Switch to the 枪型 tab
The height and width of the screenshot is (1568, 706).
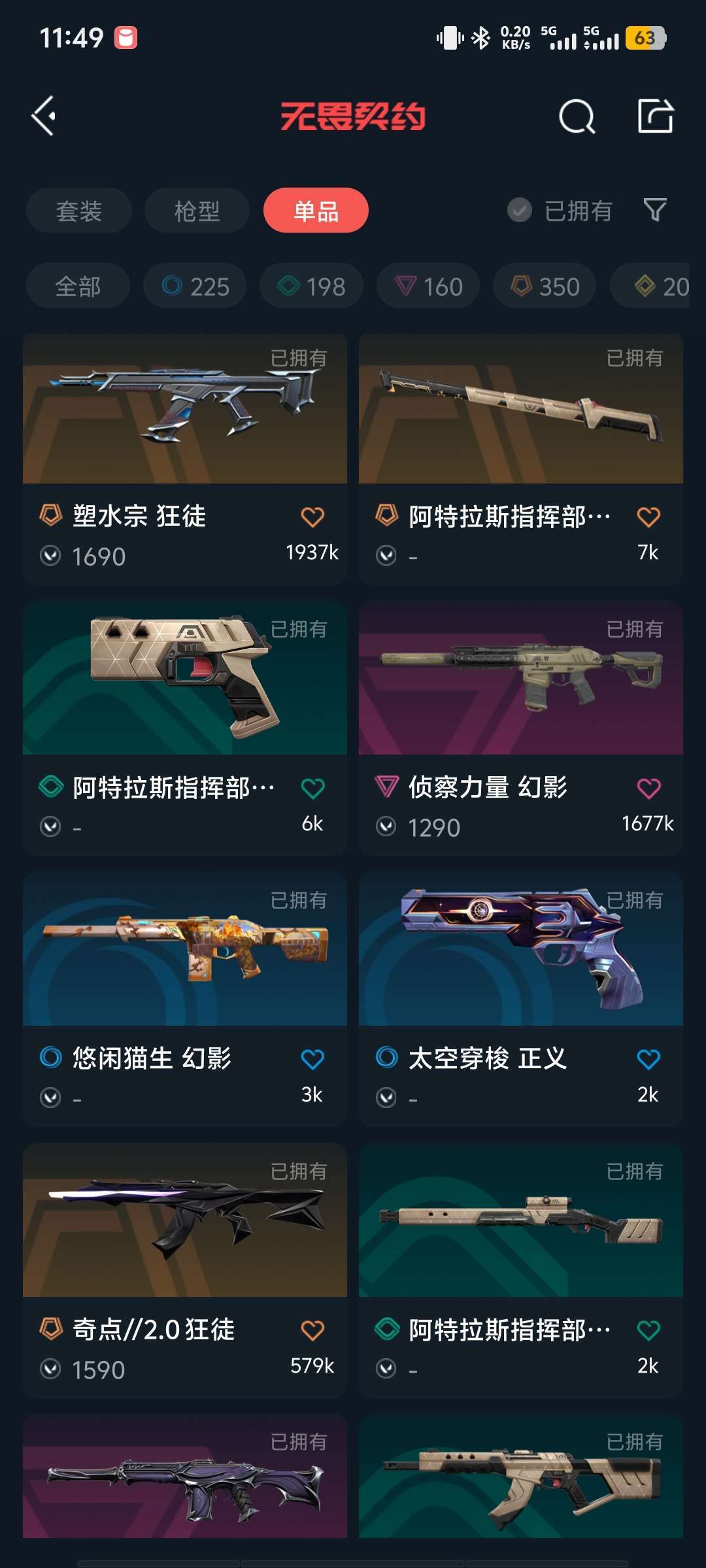[x=197, y=210]
